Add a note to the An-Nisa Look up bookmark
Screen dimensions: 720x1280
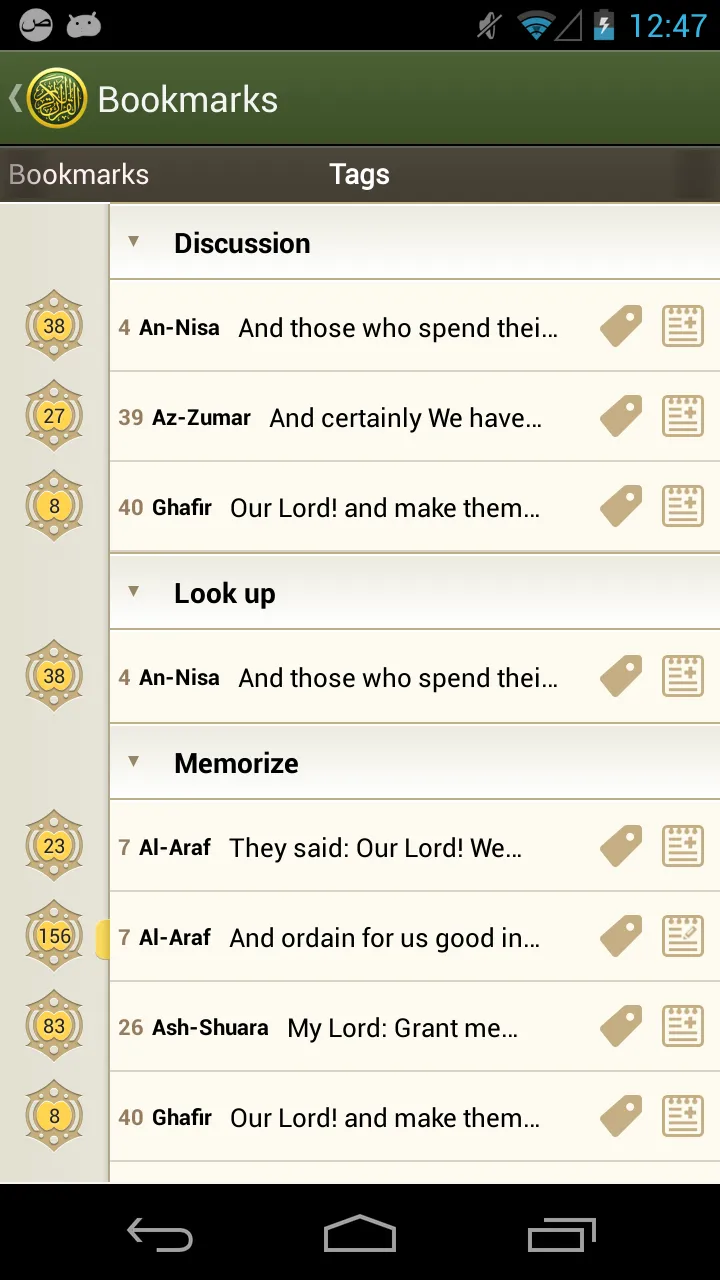[683, 676]
